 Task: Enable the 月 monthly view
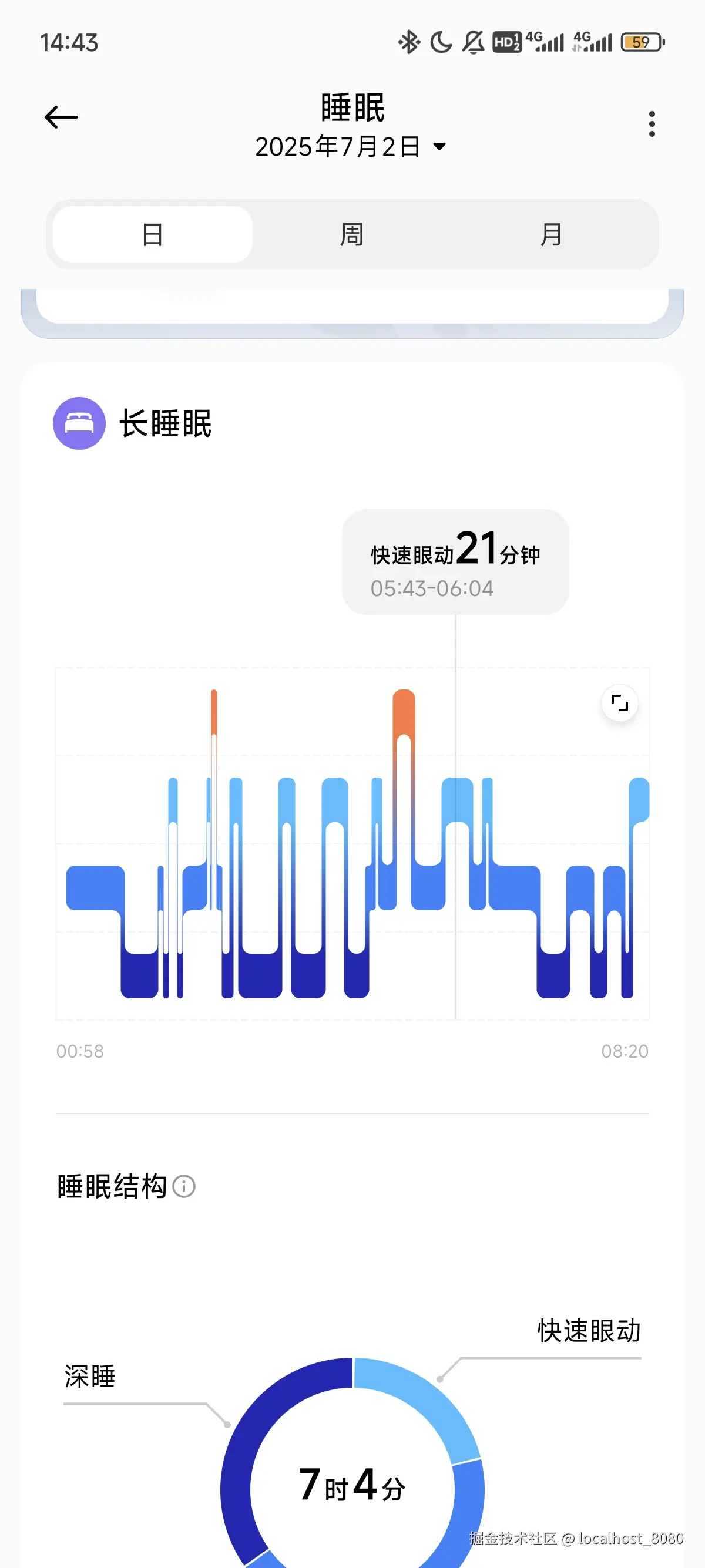coord(551,234)
